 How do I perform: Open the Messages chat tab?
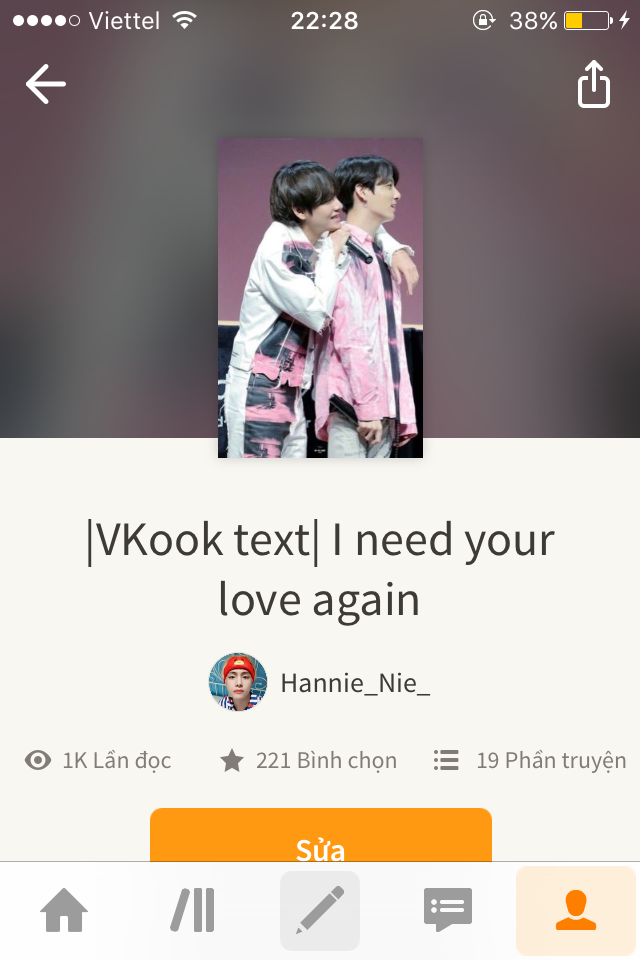(x=447, y=911)
